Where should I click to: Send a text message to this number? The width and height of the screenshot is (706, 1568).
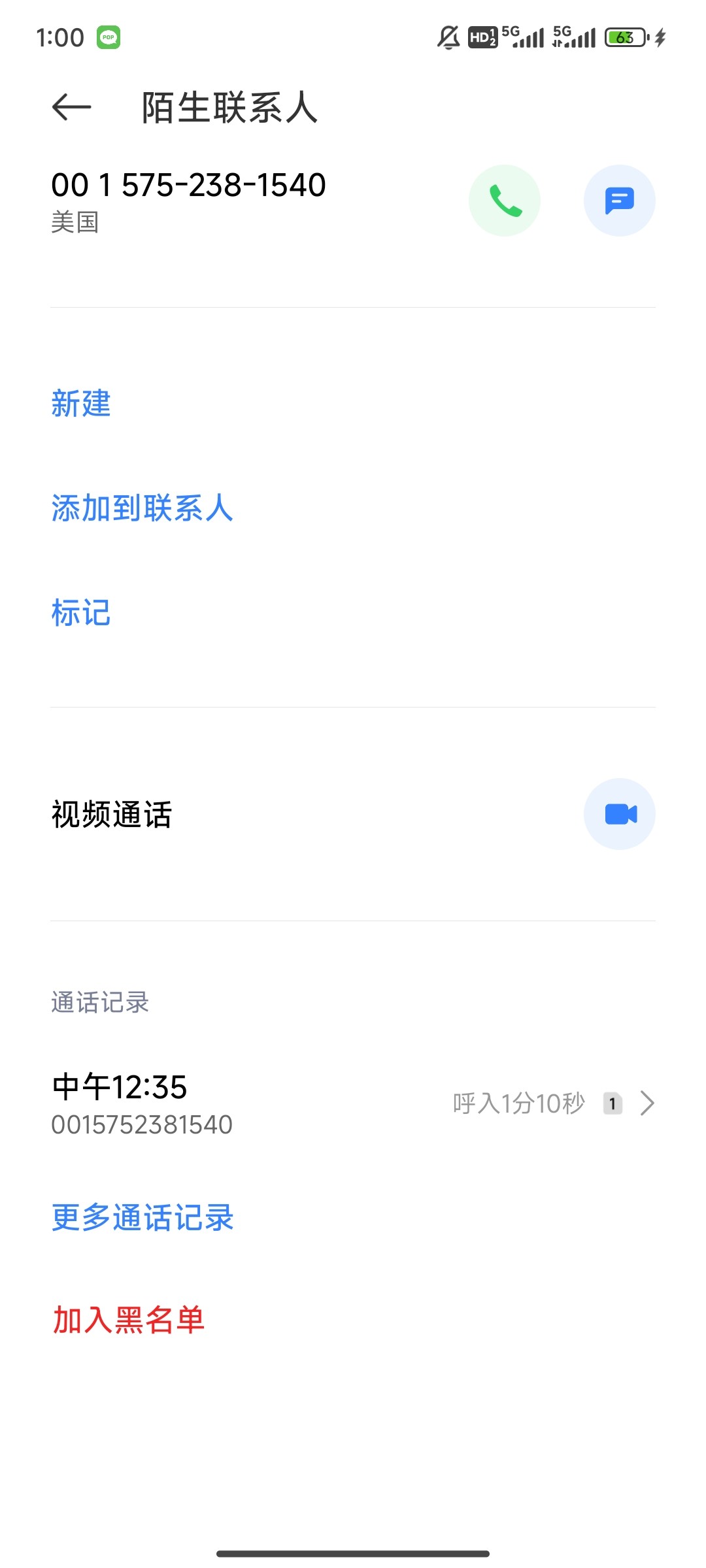619,201
